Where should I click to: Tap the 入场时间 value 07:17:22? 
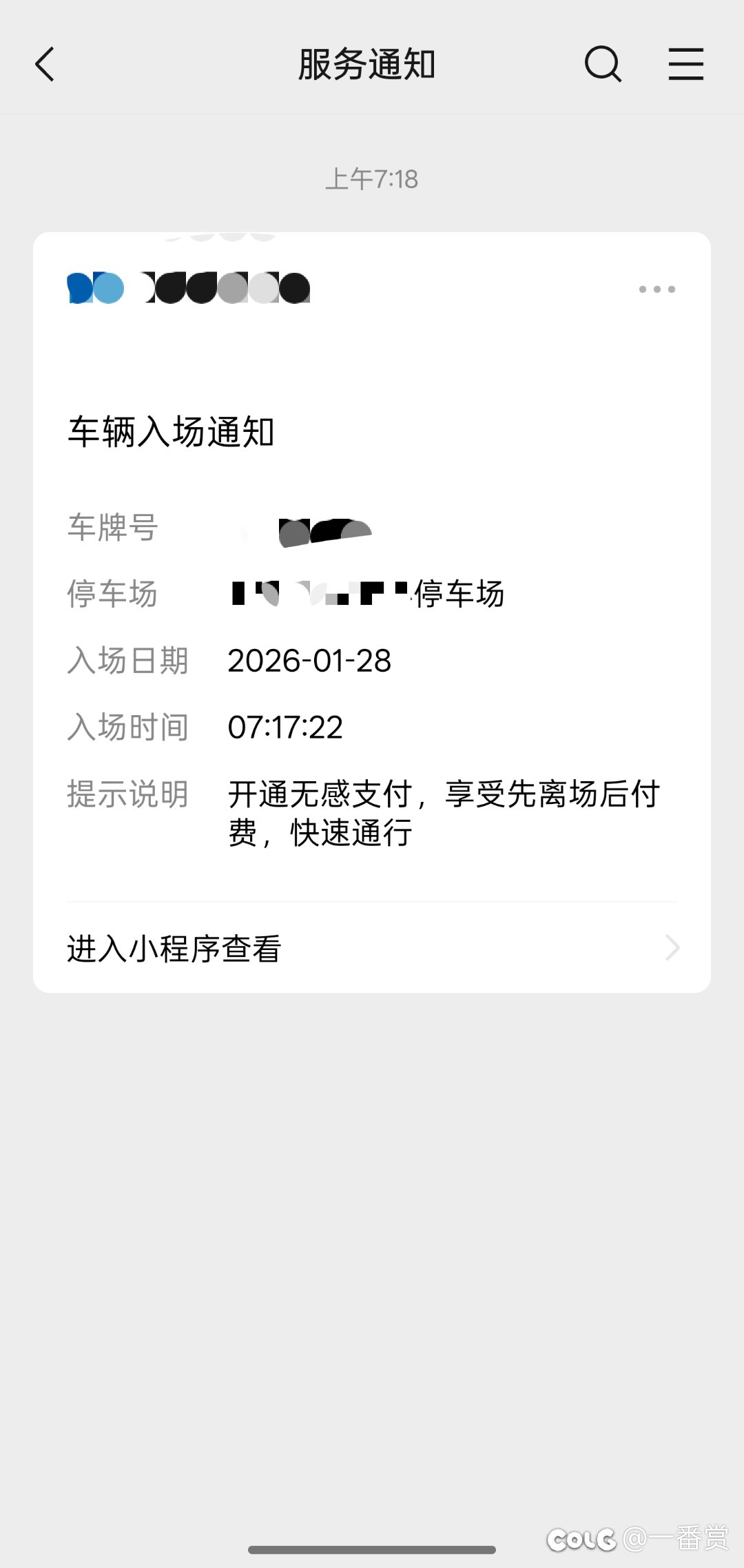286,726
